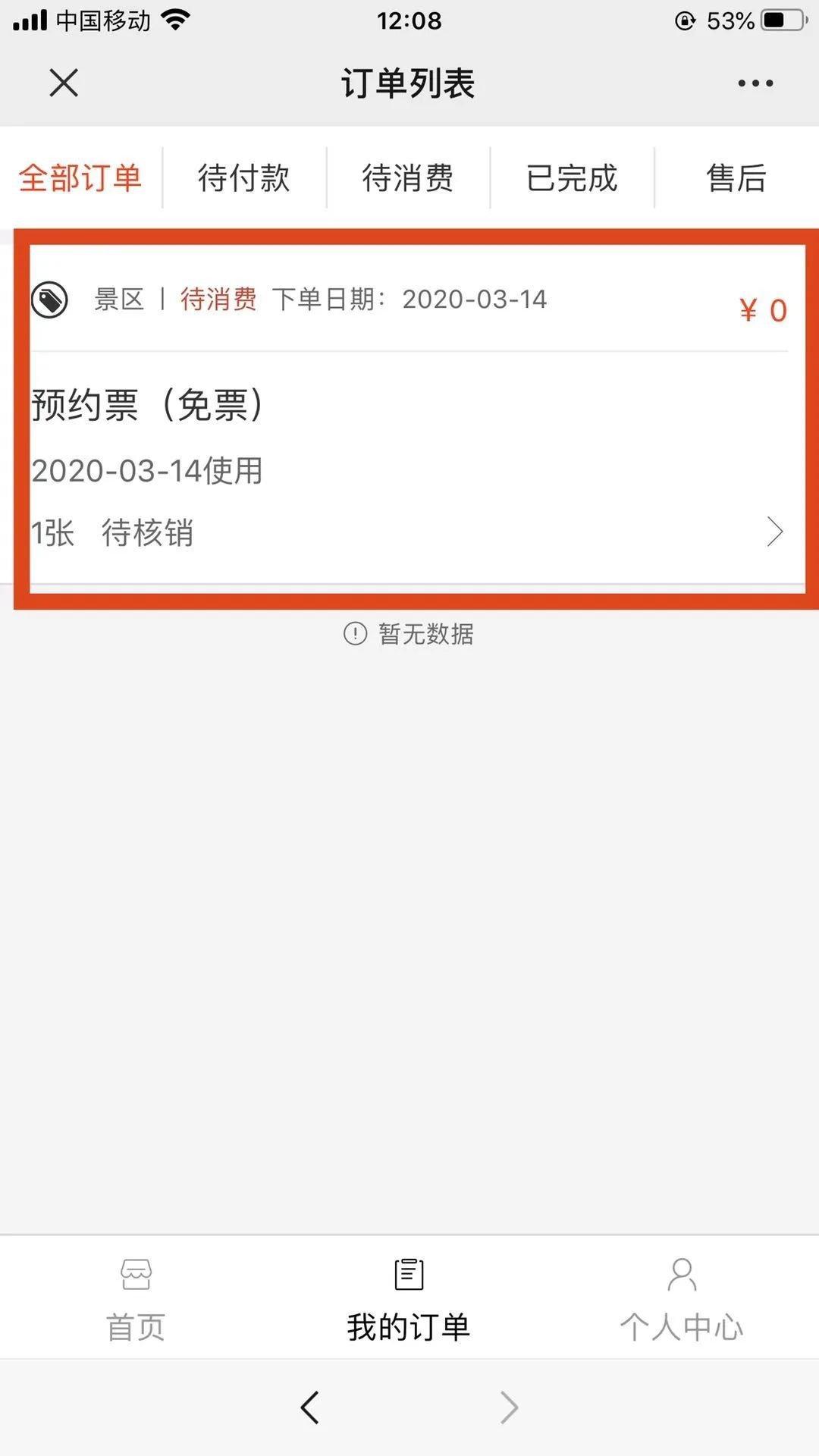The image size is (819, 1456).
Task: Go back with the browser back arrow
Action: pyautogui.click(x=309, y=1407)
